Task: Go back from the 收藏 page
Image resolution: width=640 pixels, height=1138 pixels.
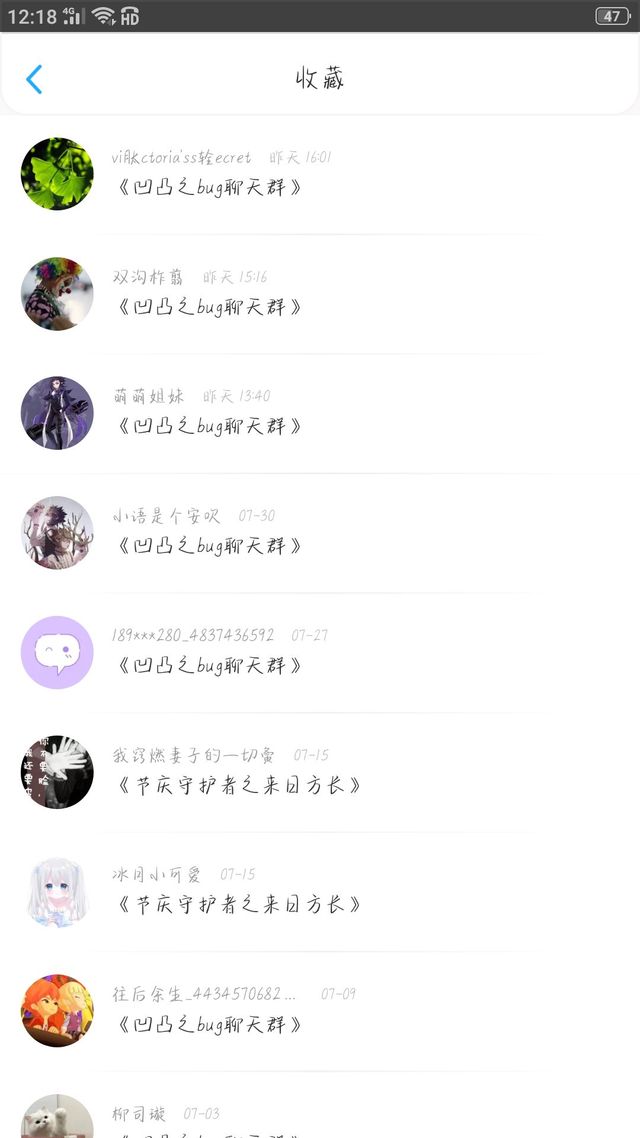Action: point(34,79)
